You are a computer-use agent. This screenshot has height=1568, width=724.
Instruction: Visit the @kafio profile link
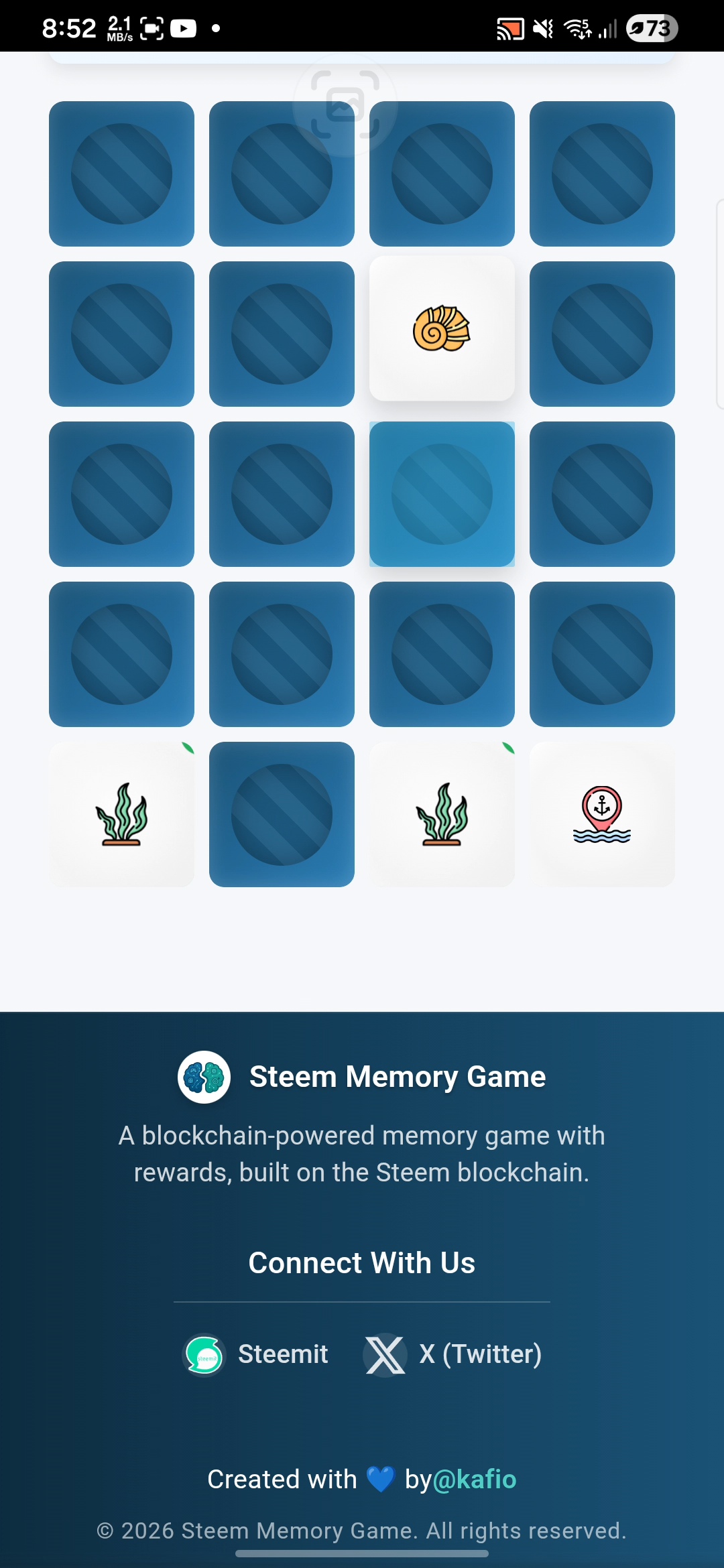coord(475,1479)
